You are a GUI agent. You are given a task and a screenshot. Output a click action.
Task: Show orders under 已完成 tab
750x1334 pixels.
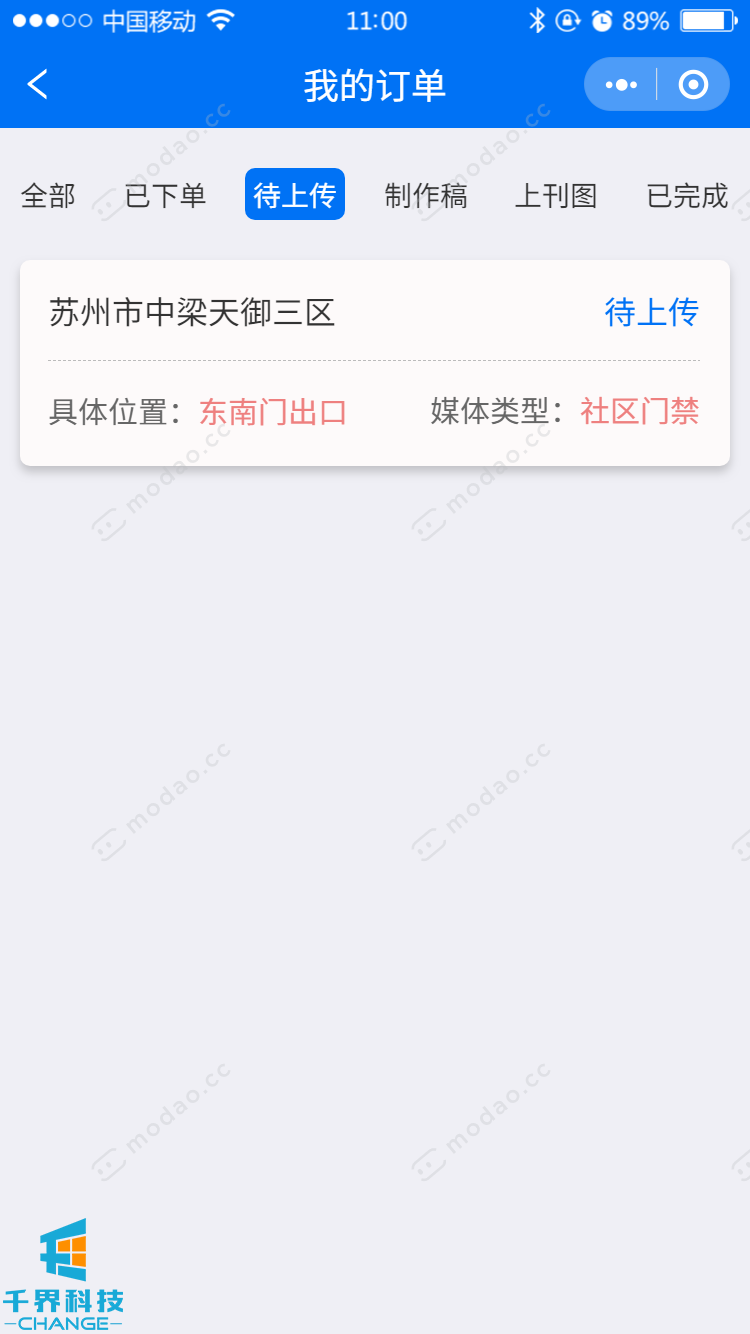click(687, 195)
